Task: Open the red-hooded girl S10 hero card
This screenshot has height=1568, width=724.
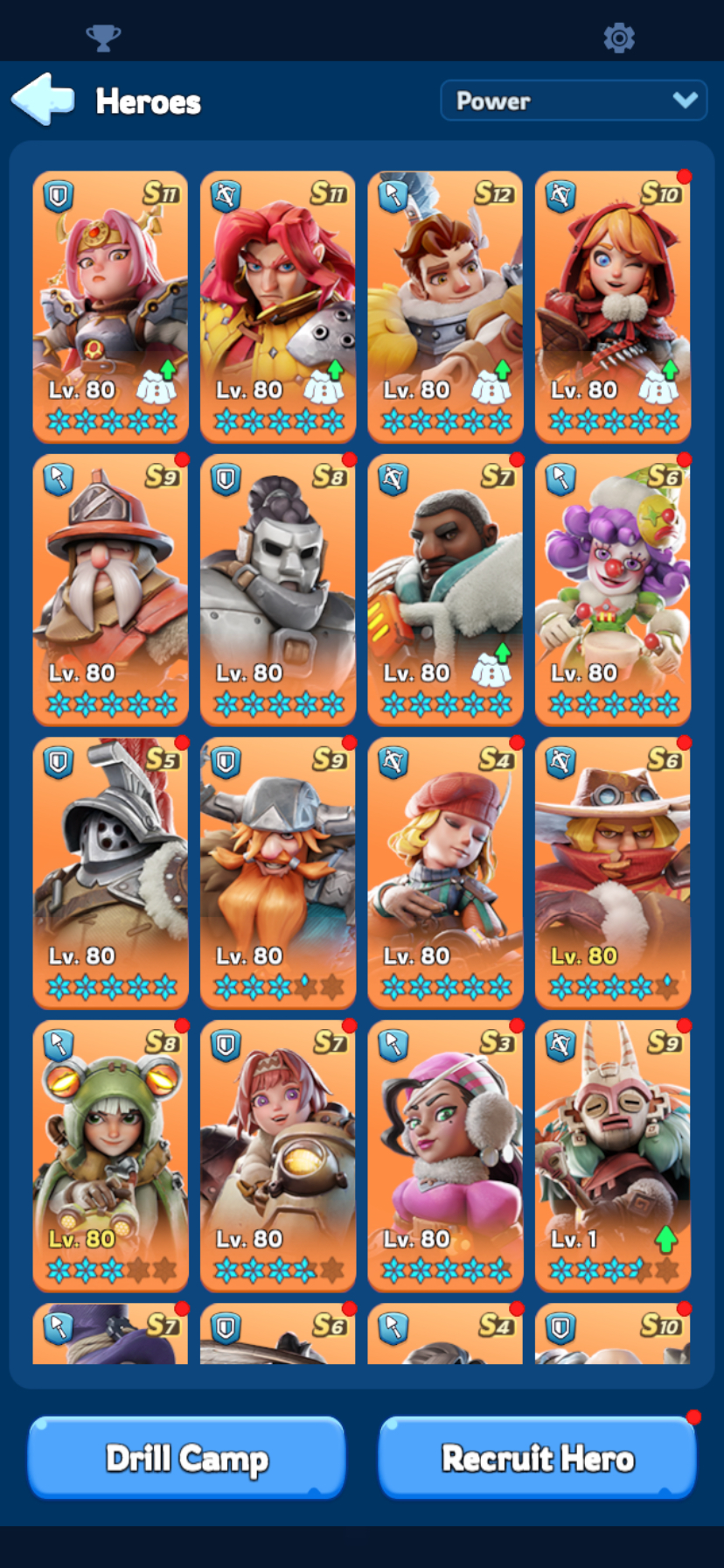Action: 612,307
